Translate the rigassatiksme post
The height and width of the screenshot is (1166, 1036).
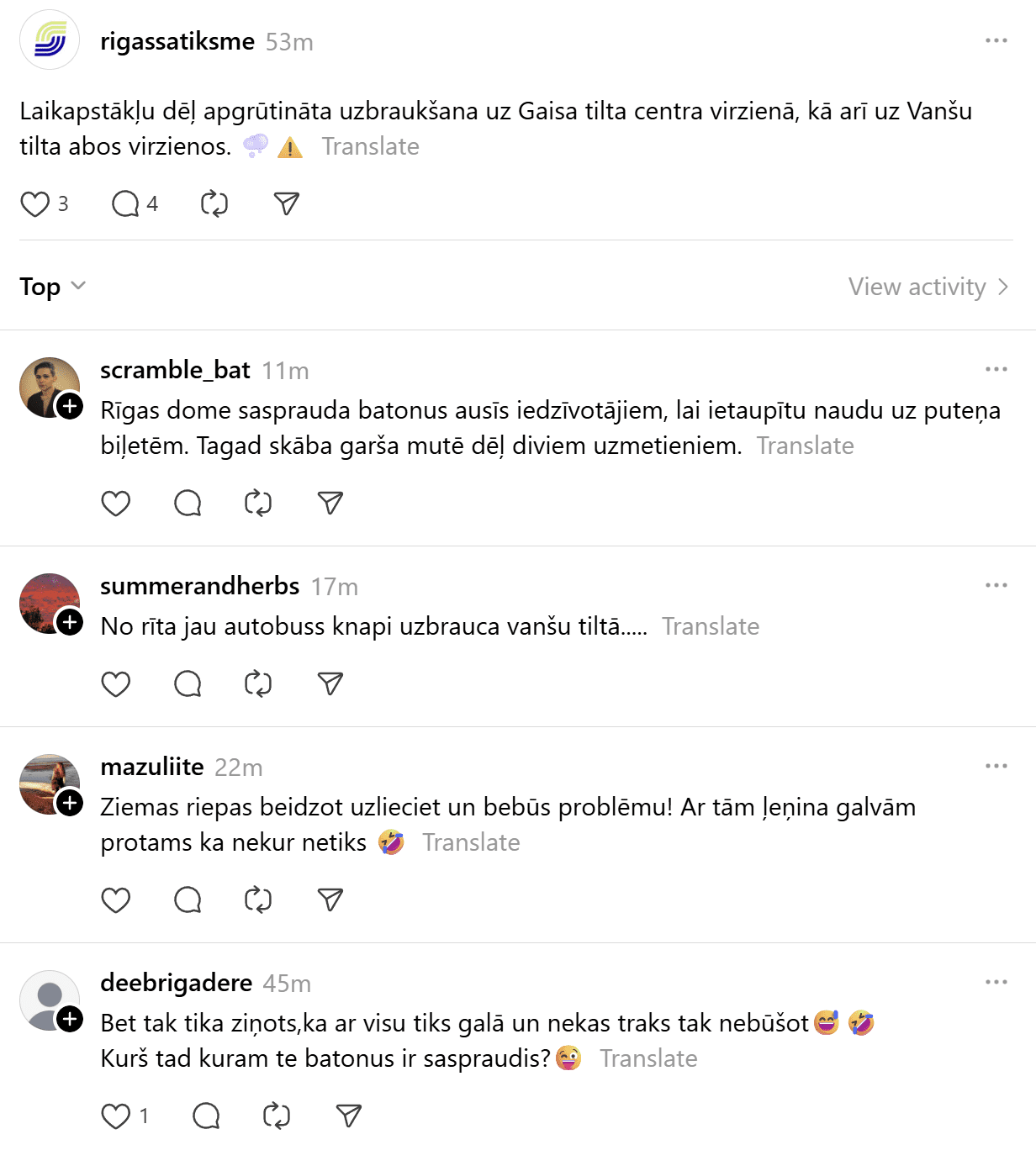pyautogui.click(x=370, y=146)
